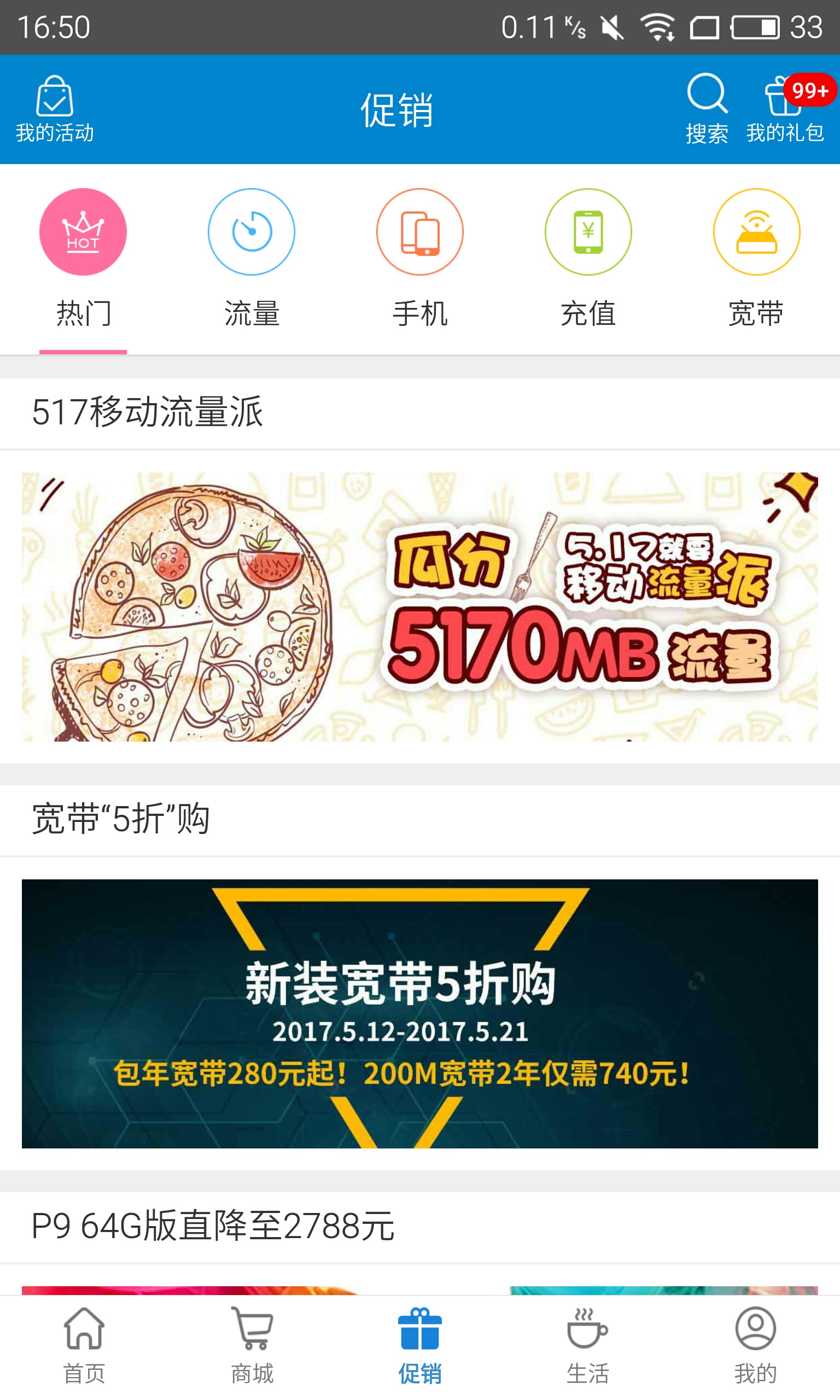Image resolution: width=840 pixels, height=1400 pixels.
Task: Open the 5170MB 流量 pizza banner
Action: (x=420, y=606)
